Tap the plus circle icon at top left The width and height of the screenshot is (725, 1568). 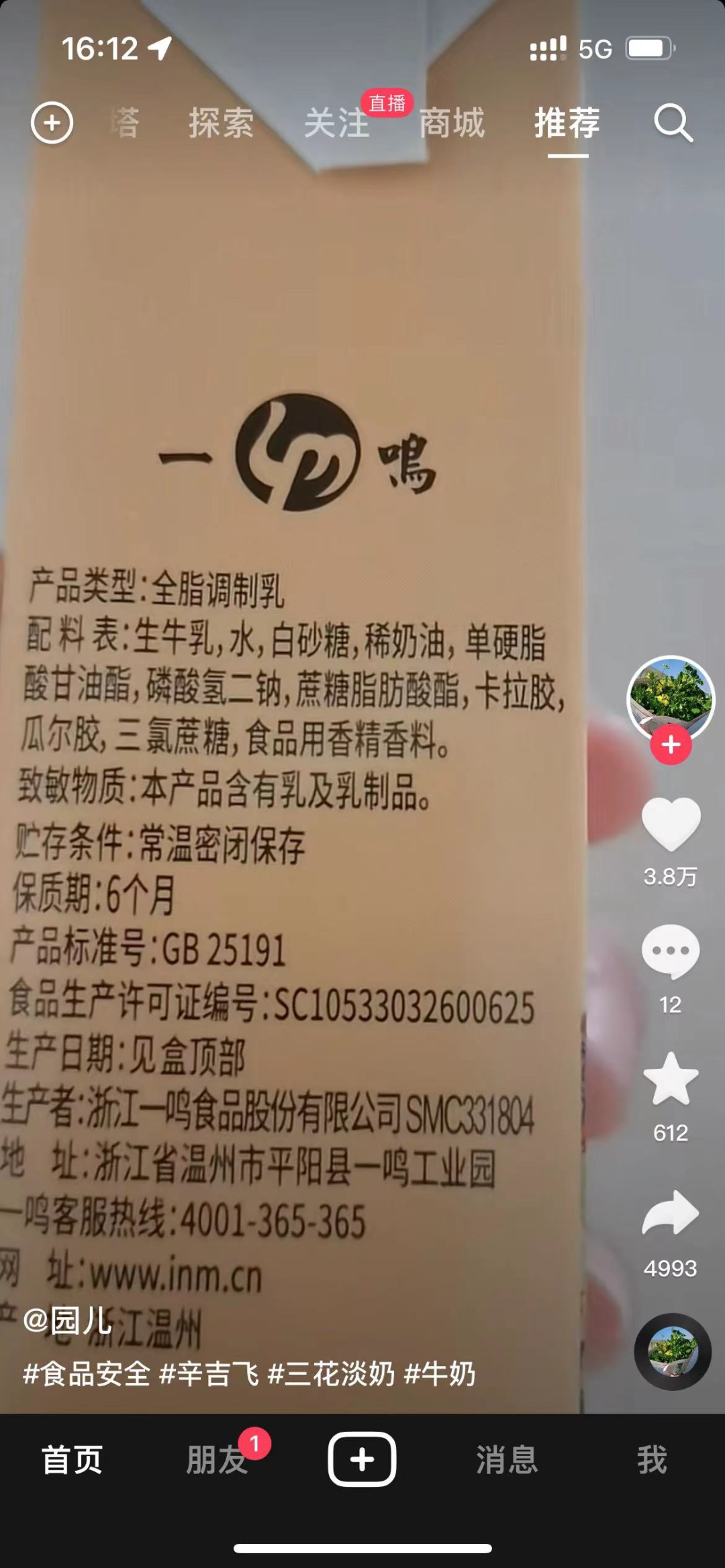click(52, 123)
